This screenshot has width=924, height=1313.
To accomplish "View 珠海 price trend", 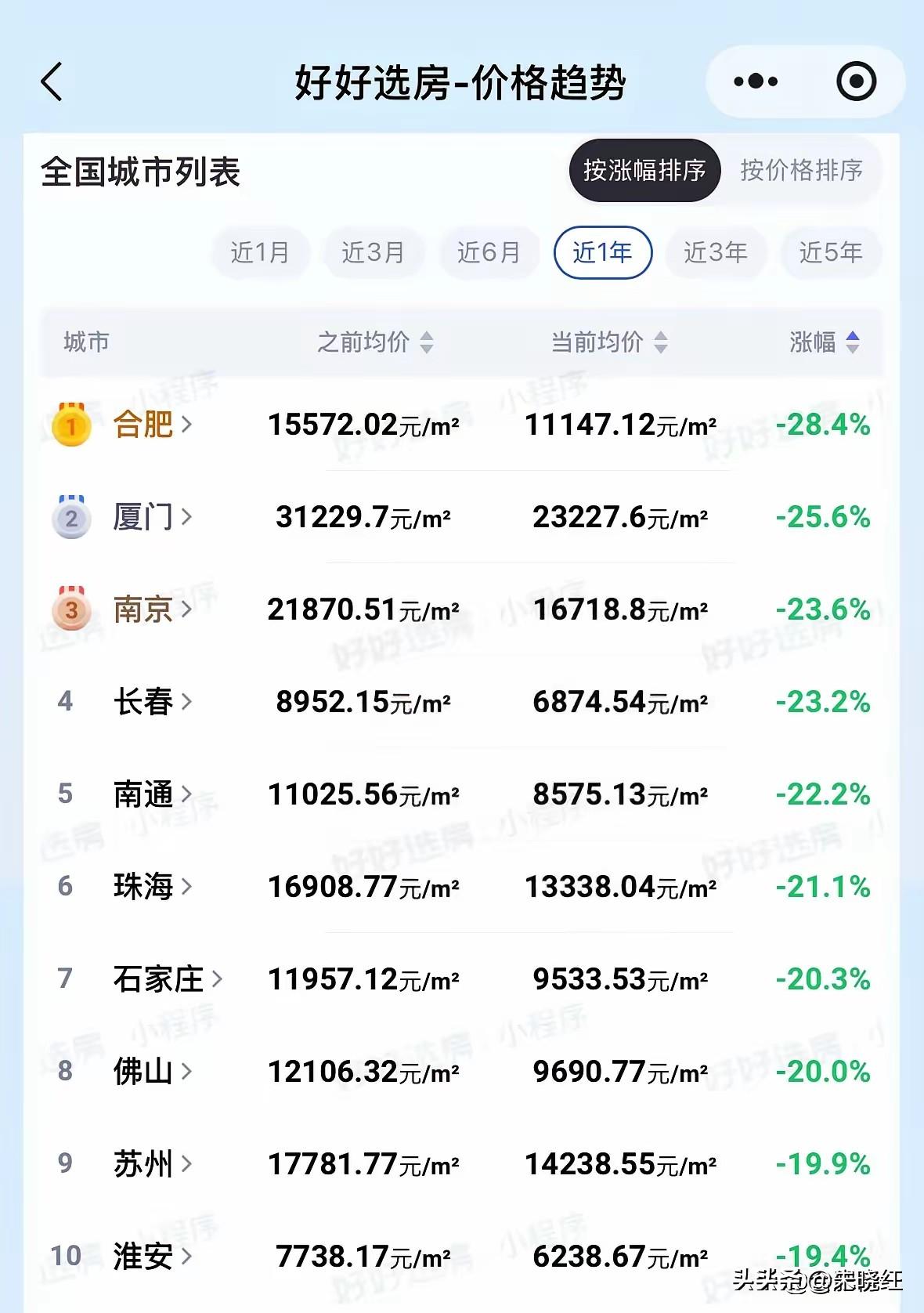I will (151, 887).
